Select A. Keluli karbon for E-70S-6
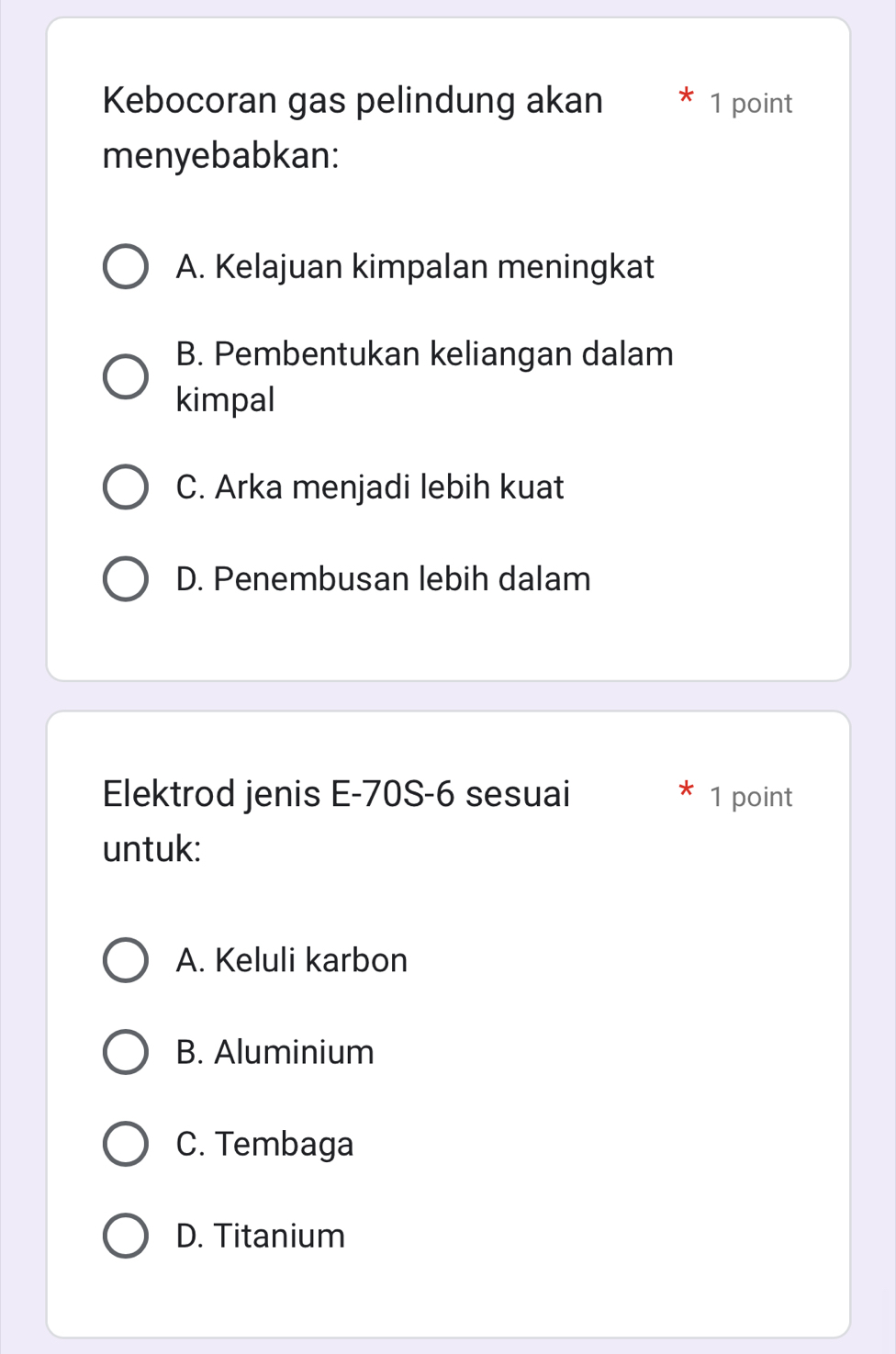 pos(125,960)
